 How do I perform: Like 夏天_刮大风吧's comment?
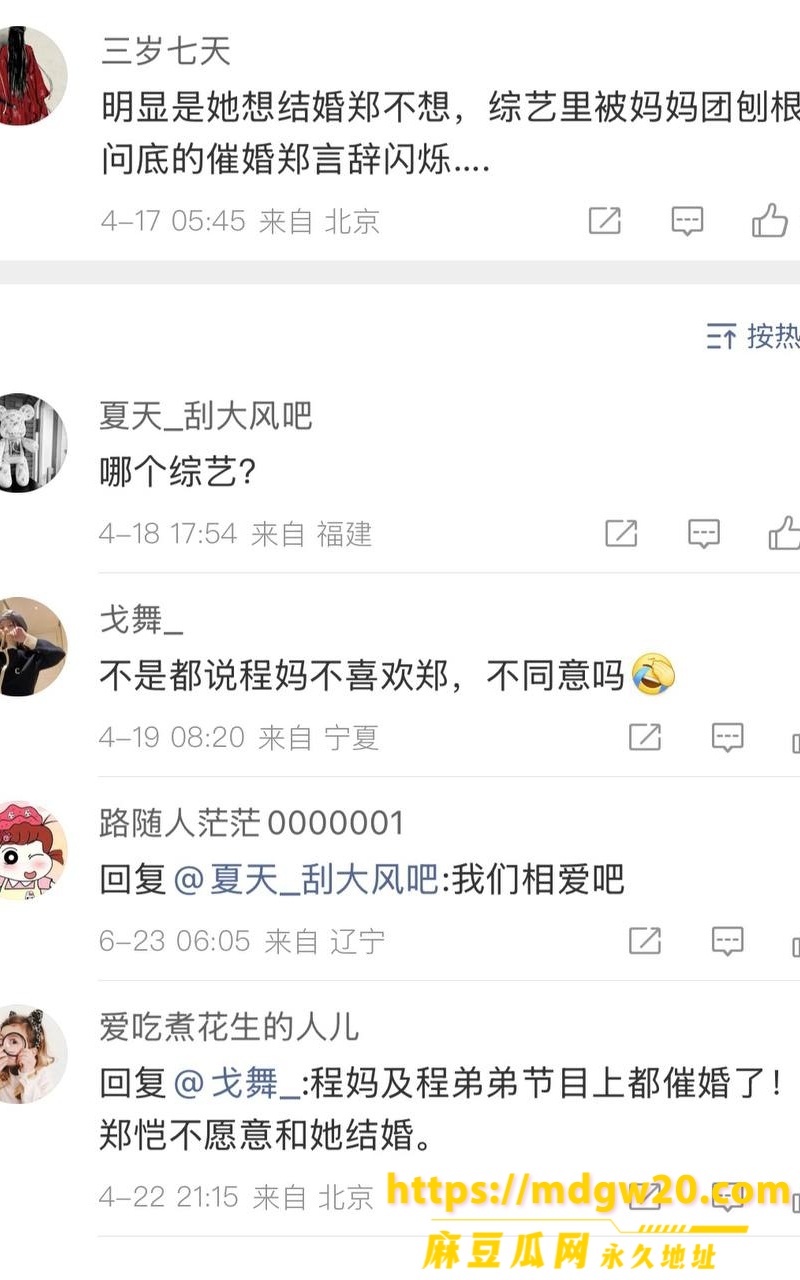pos(784,533)
